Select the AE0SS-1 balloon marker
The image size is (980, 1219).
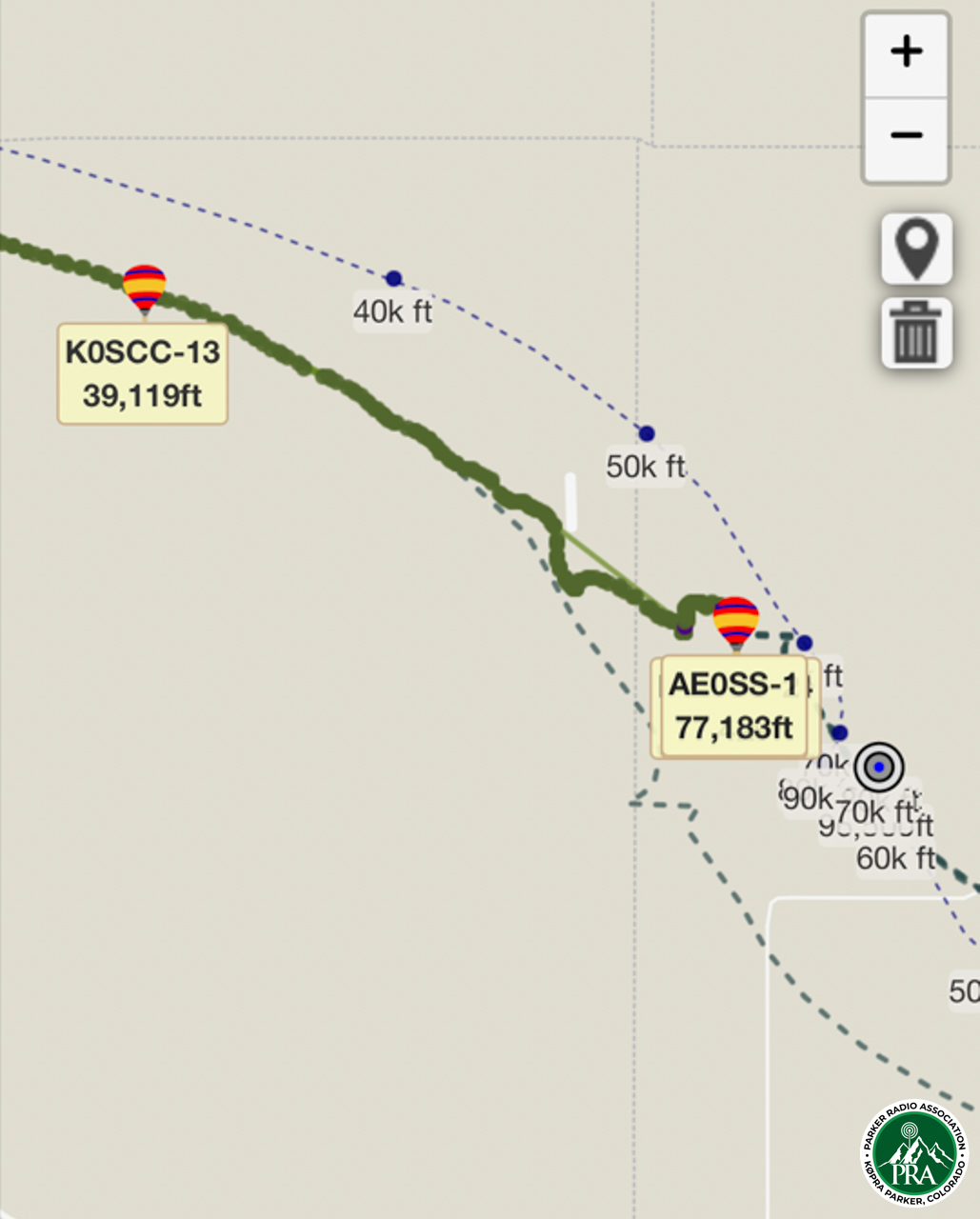point(736,622)
